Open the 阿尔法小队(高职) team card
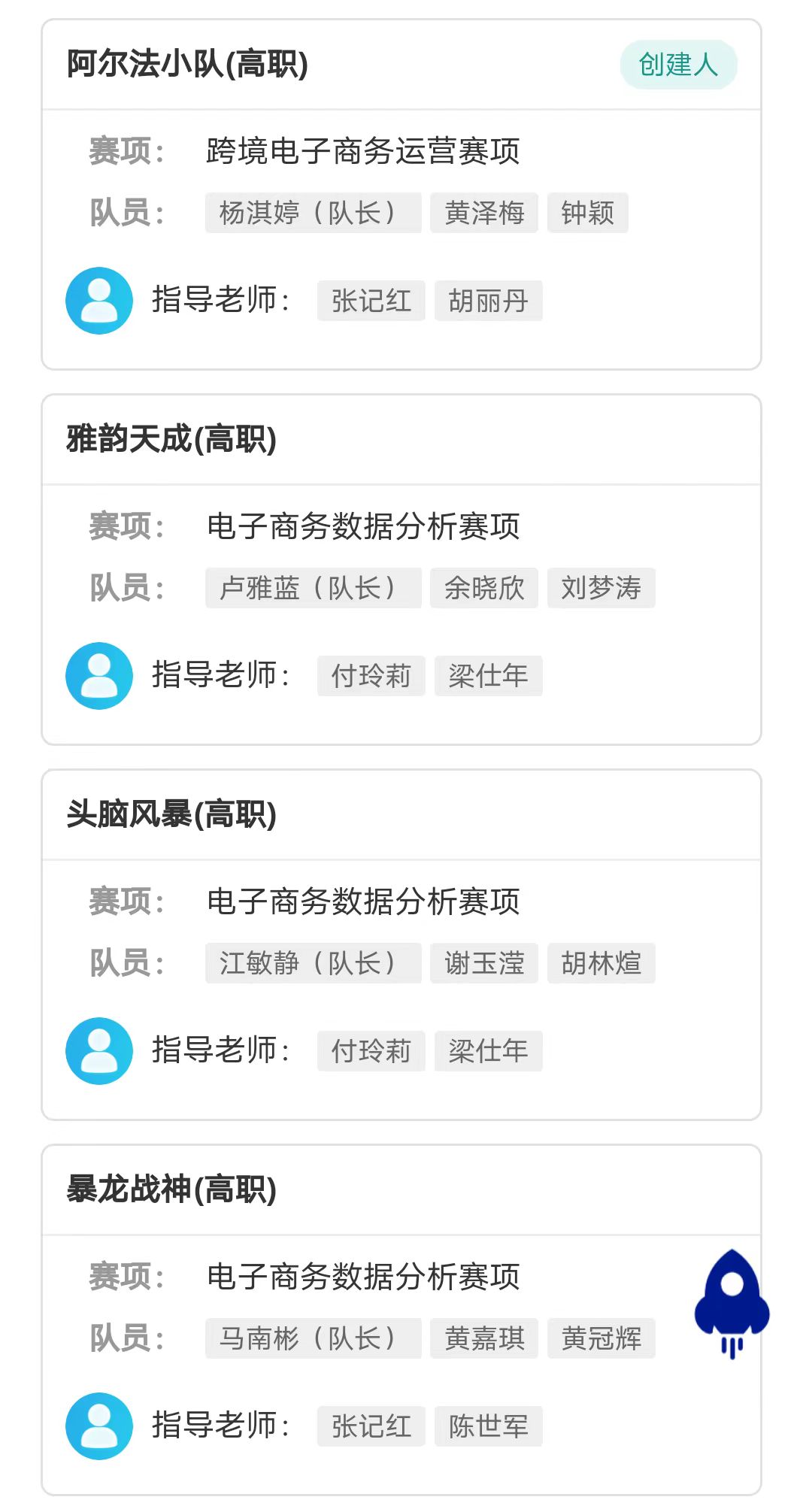 click(x=401, y=195)
